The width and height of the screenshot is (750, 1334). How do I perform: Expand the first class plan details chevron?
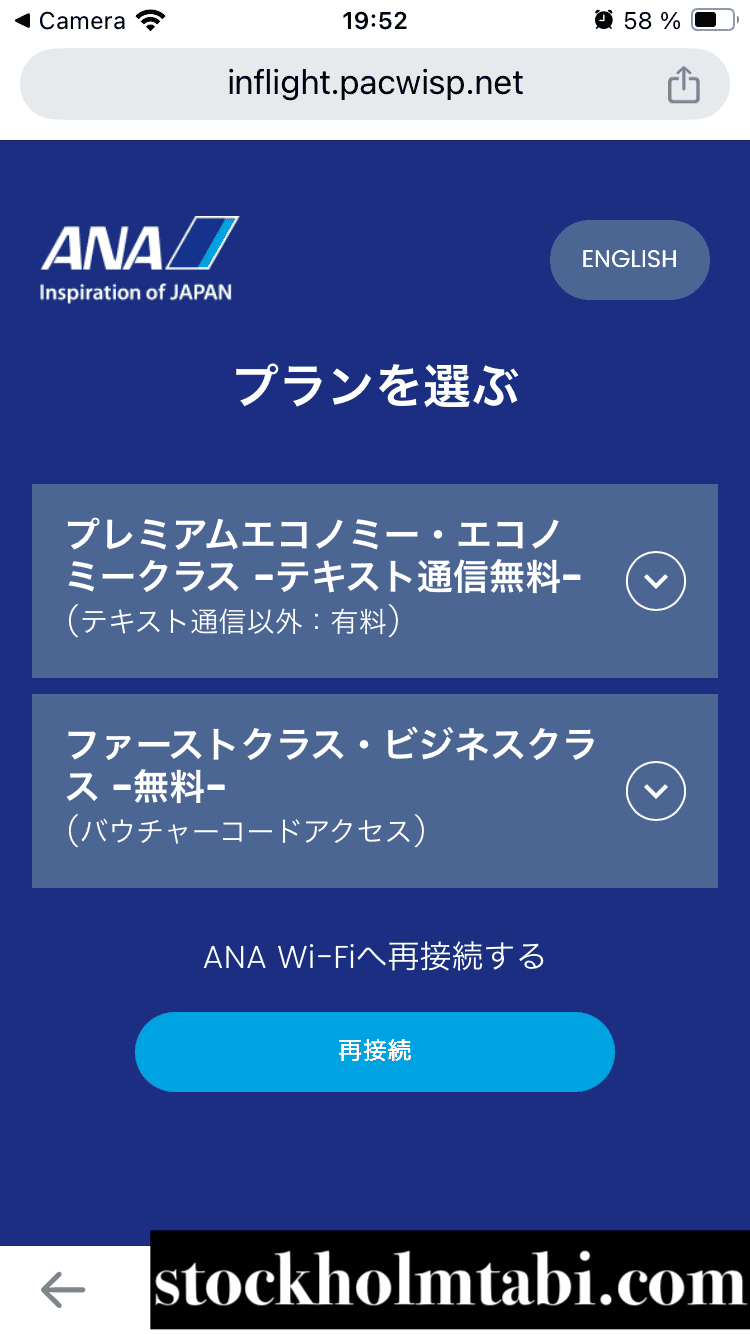tap(655, 790)
